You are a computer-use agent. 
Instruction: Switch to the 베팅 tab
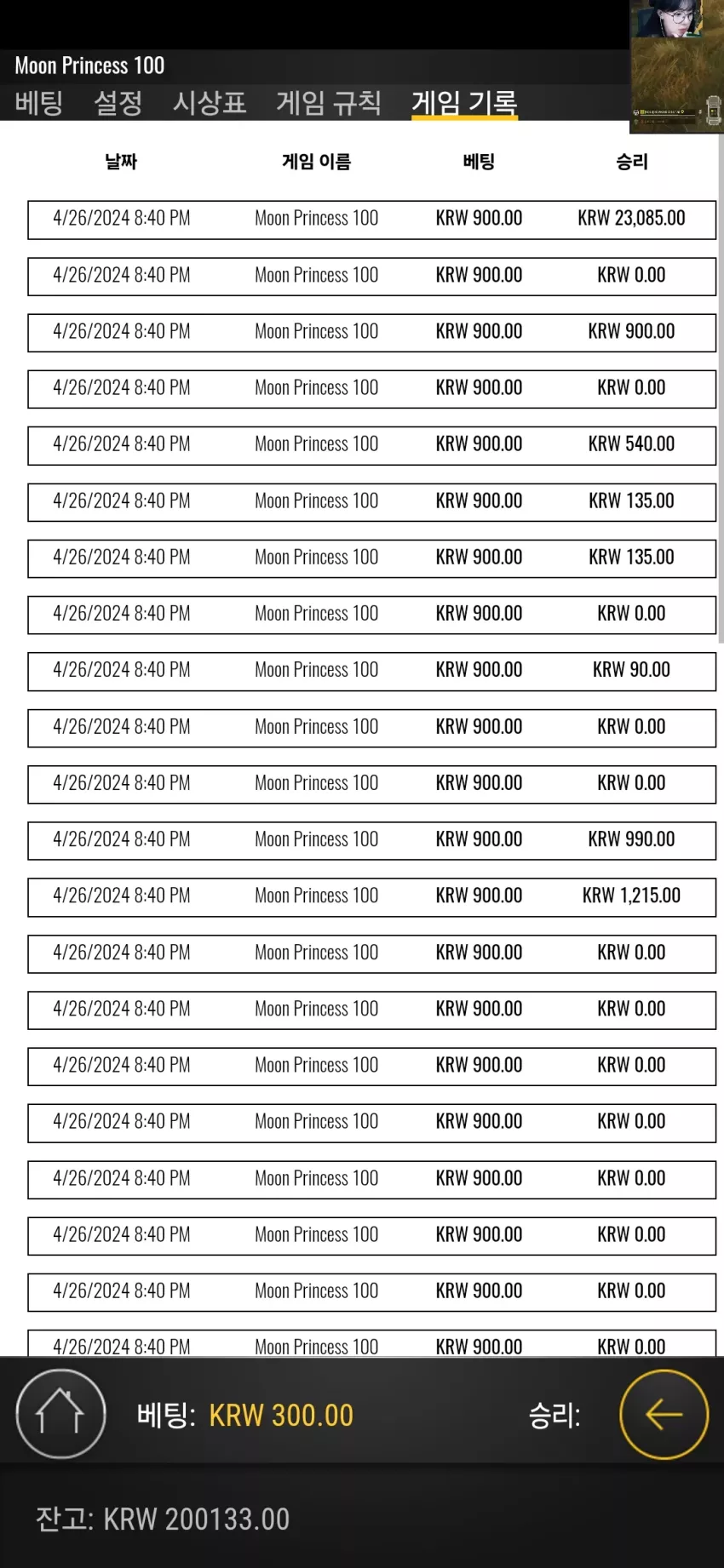(x=39, y=103)
